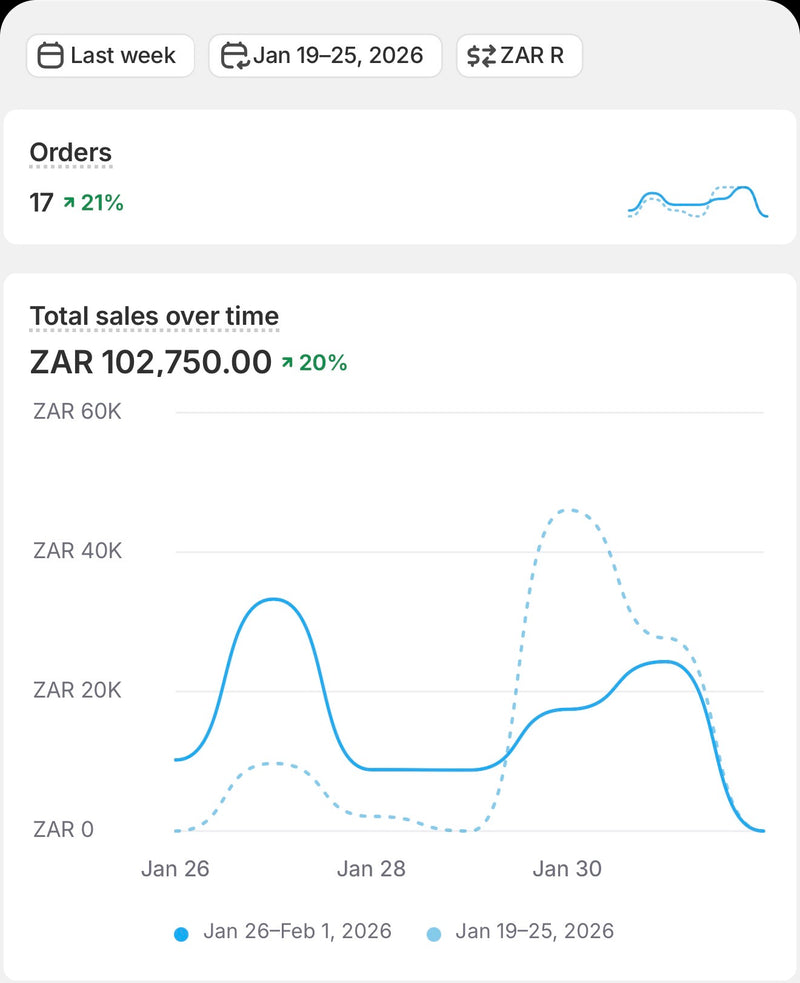Click the Orders sparkline chart
The height and width of the screenshot is (983, 800).
[700, 200]
